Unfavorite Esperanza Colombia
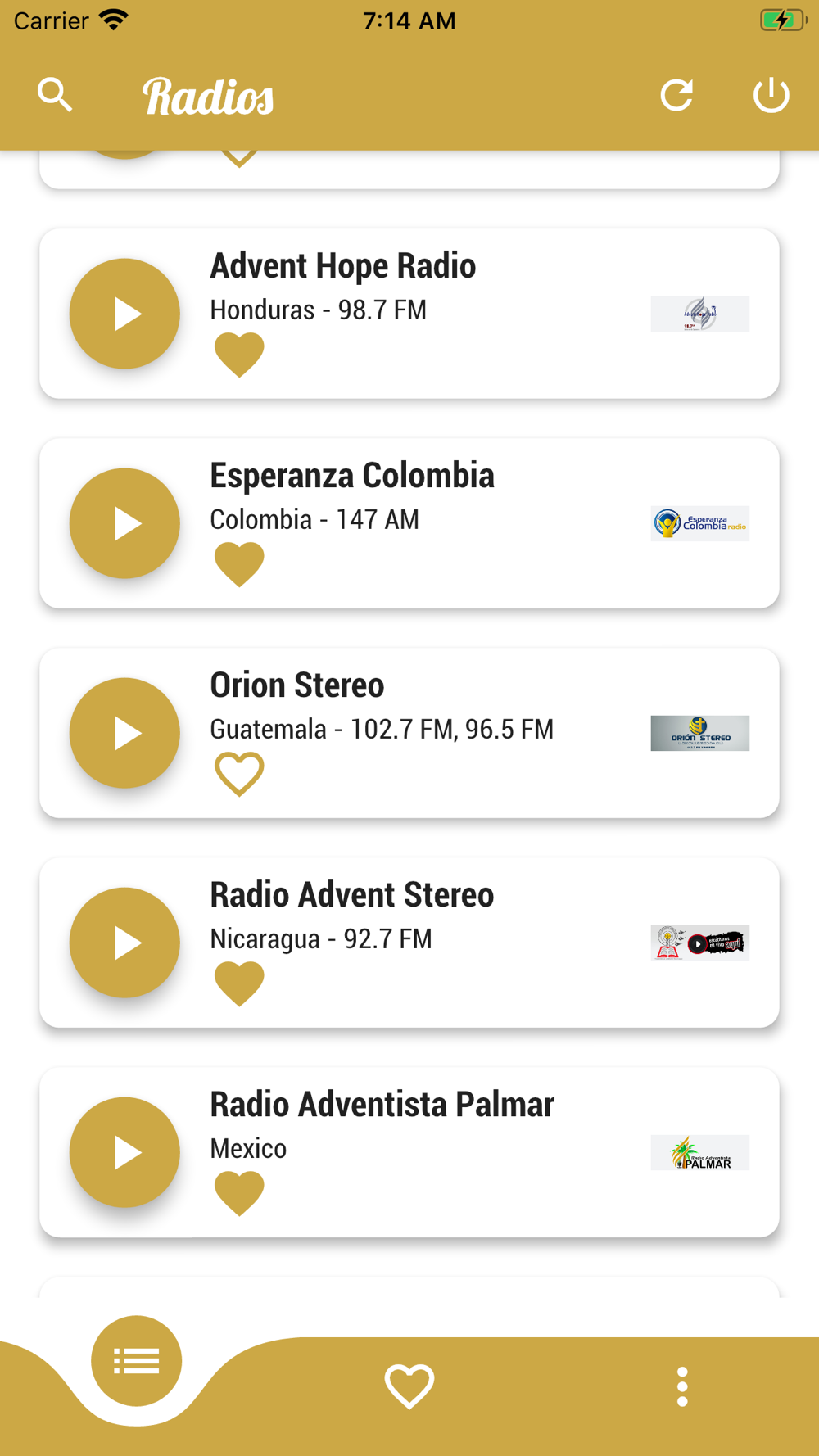This screenshot has width=819, height=1456. pos(239,564)
